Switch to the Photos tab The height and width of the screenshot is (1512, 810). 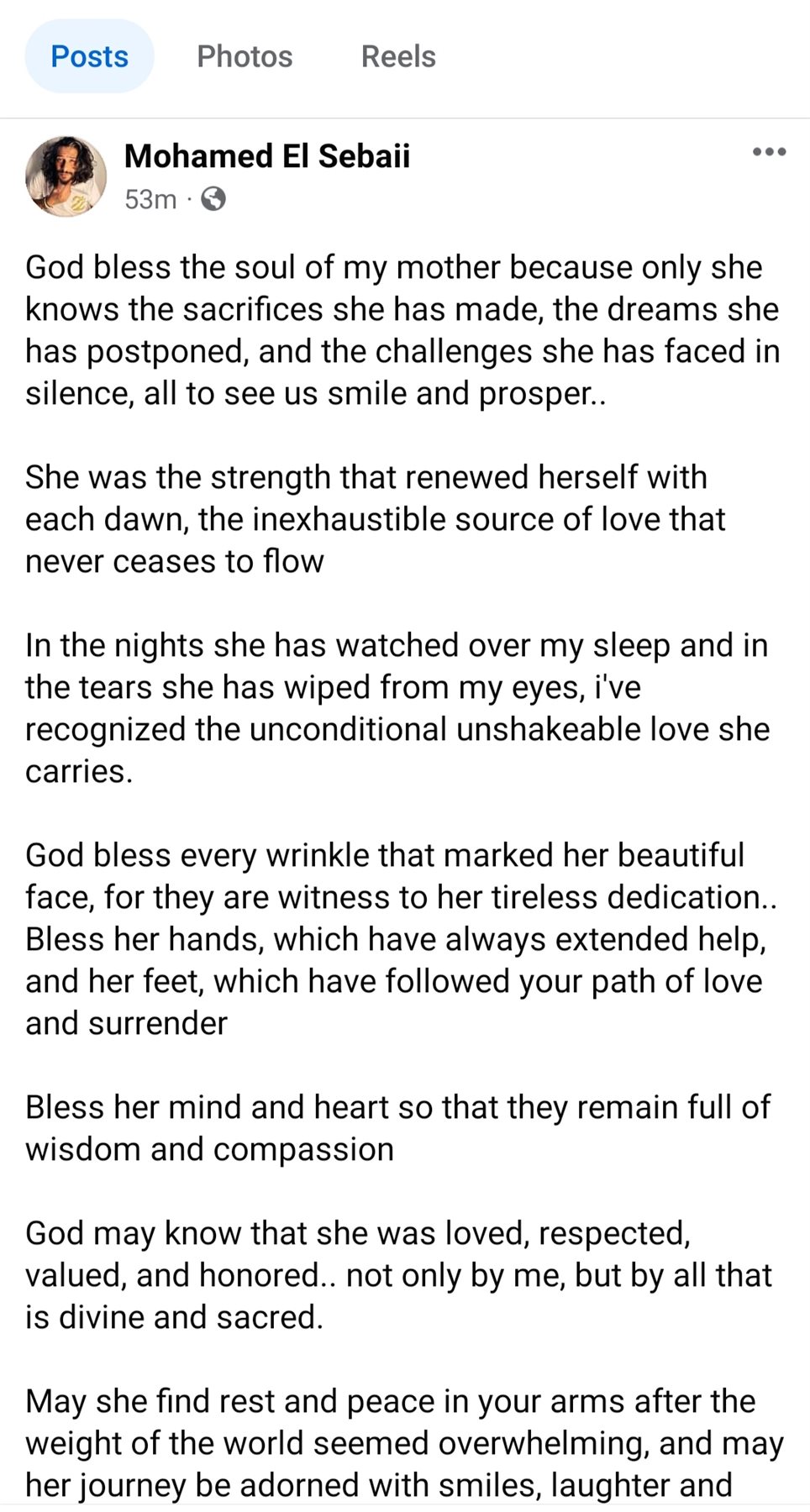245,56
